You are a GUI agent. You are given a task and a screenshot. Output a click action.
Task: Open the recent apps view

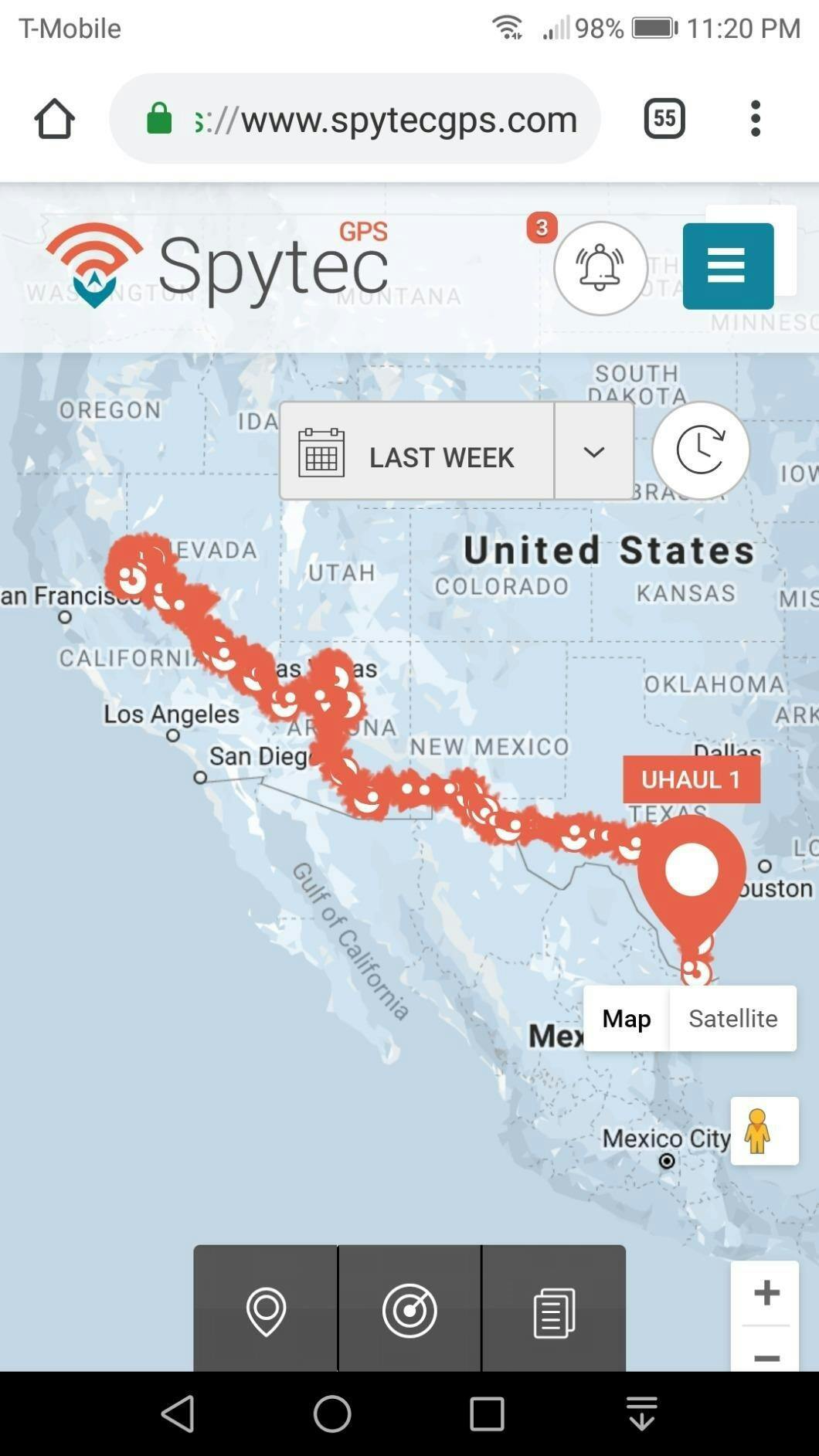click(487, 1414)
